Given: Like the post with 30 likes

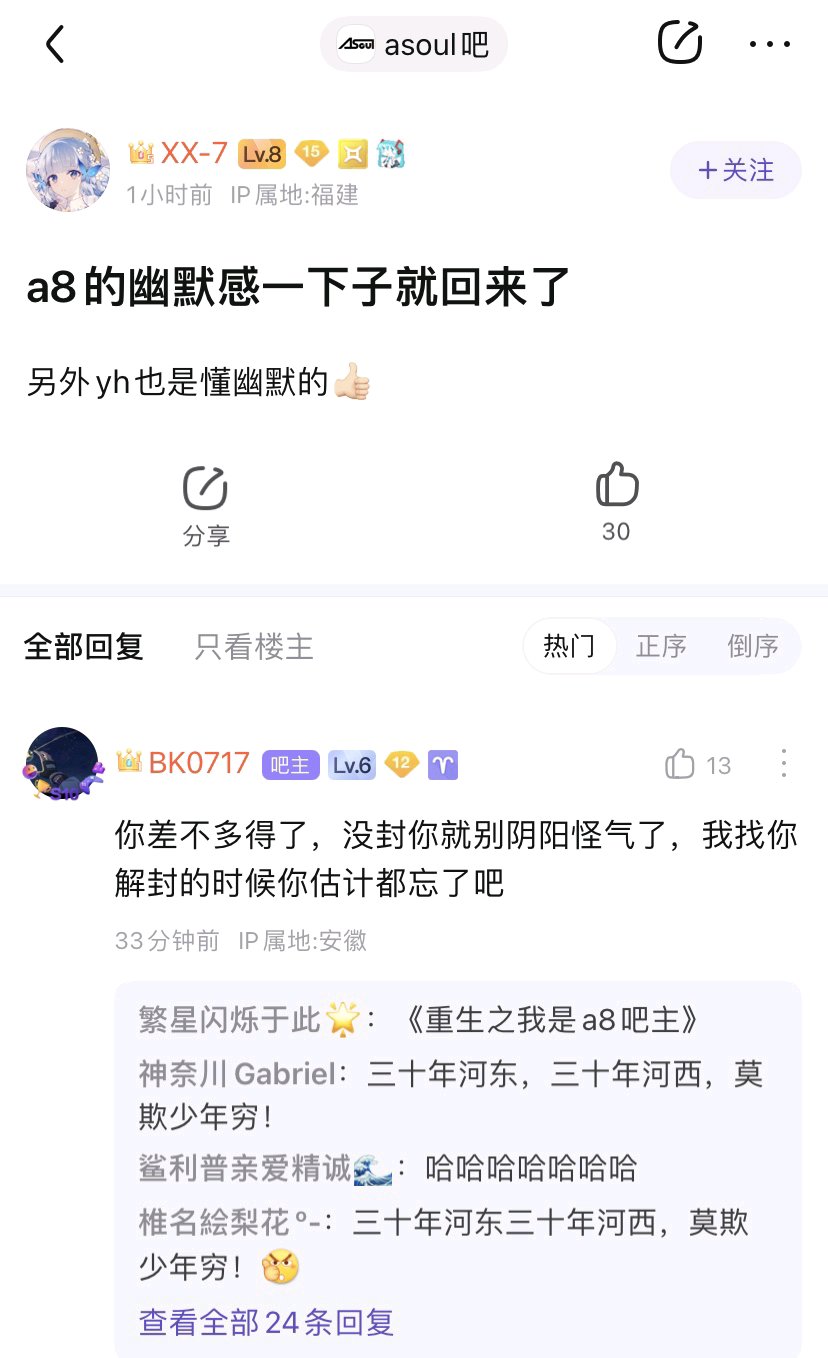Looking at the screenshot, I should [616, 502].
